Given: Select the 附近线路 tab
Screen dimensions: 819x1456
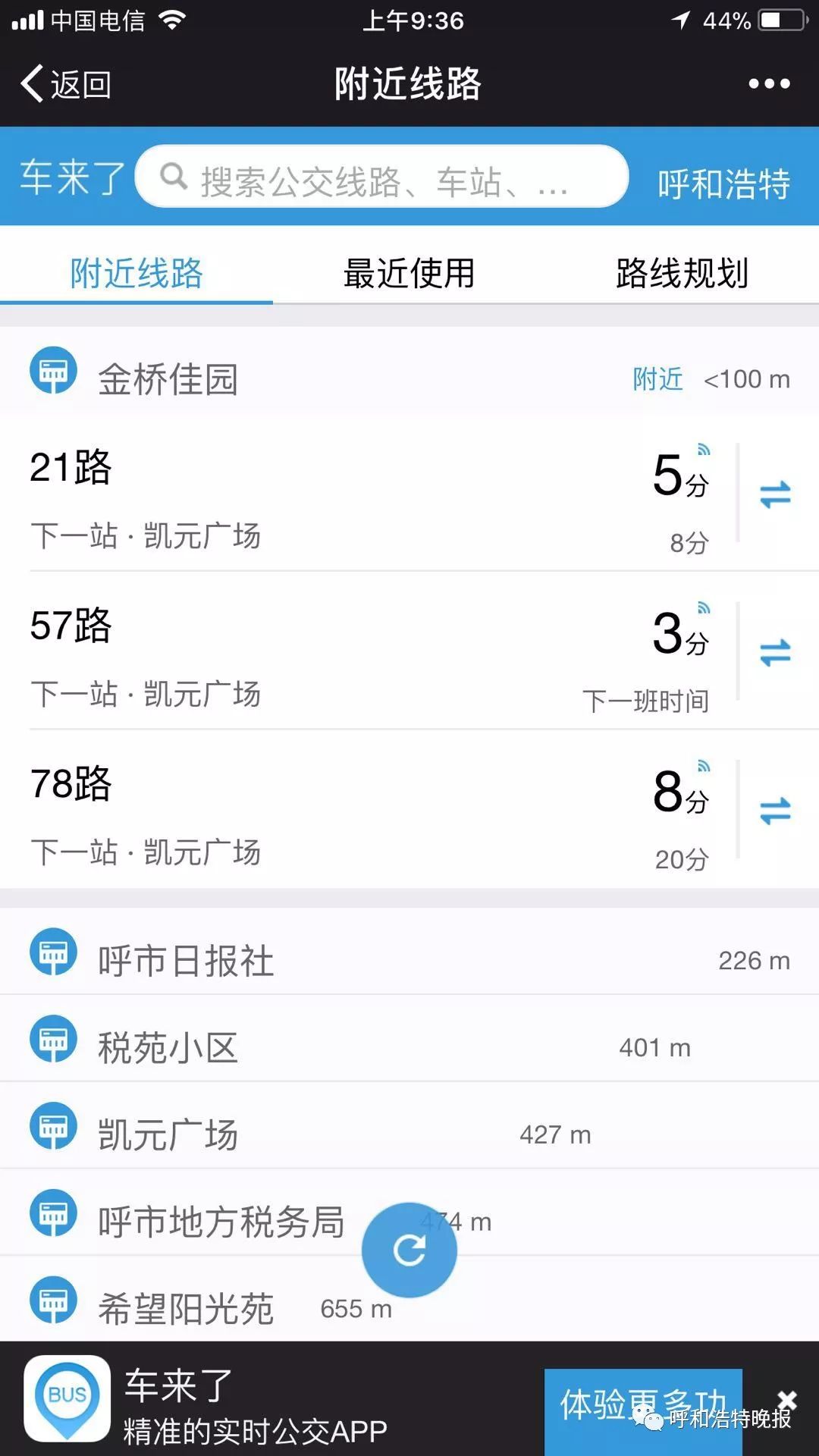Looking at the screenshot, I should click(x=136, y=273).
